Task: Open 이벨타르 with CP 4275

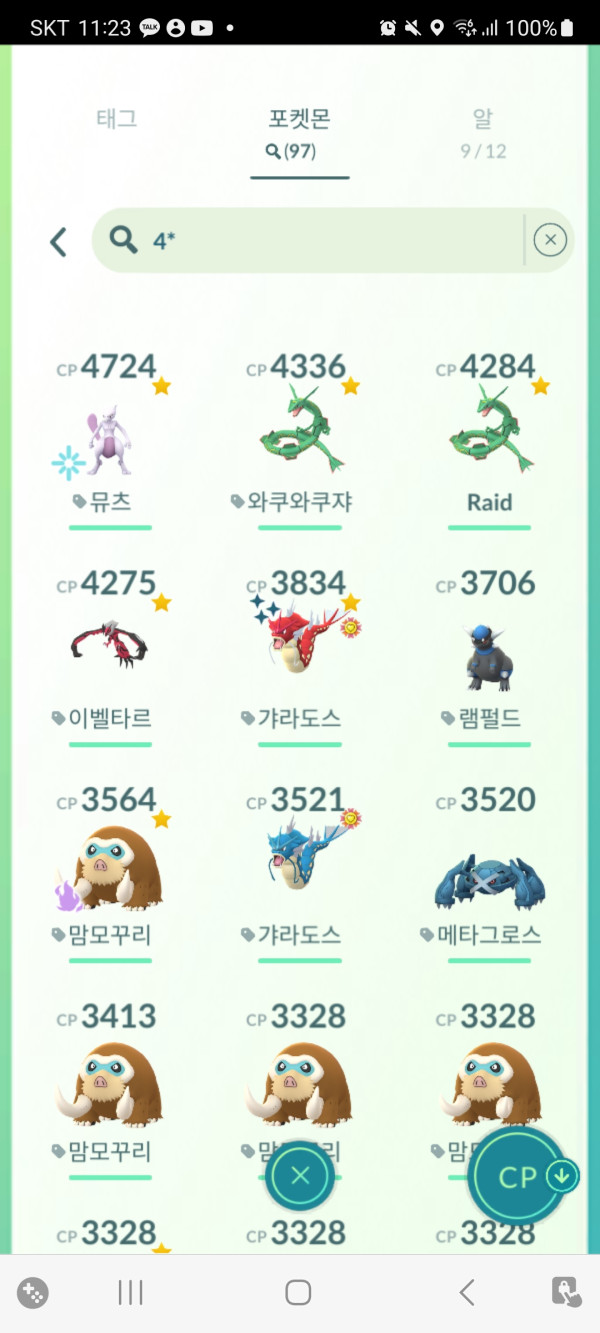Action: pos(110,655)
